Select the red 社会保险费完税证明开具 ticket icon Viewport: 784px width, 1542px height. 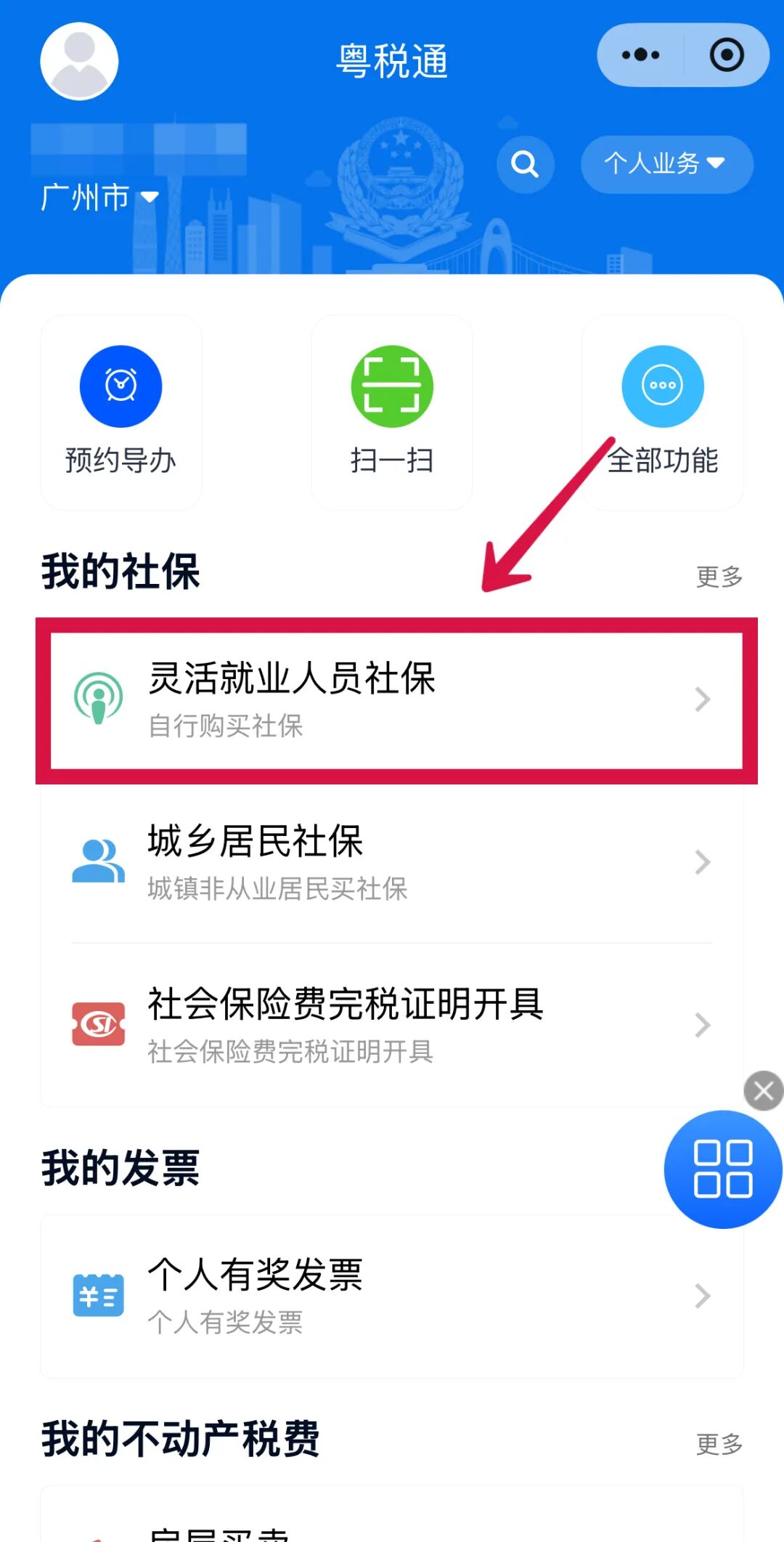99,1025
